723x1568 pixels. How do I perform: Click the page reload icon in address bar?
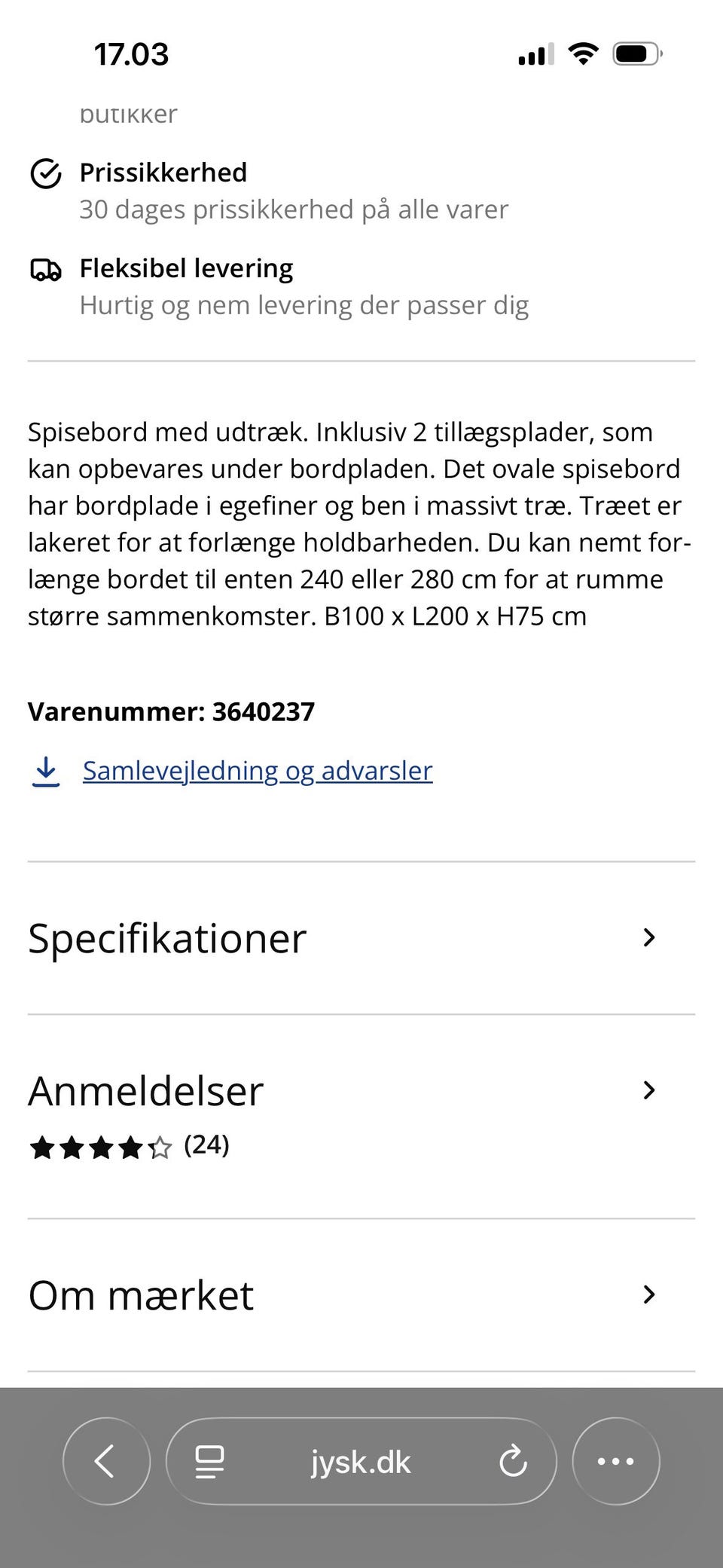pos(514,1460)
